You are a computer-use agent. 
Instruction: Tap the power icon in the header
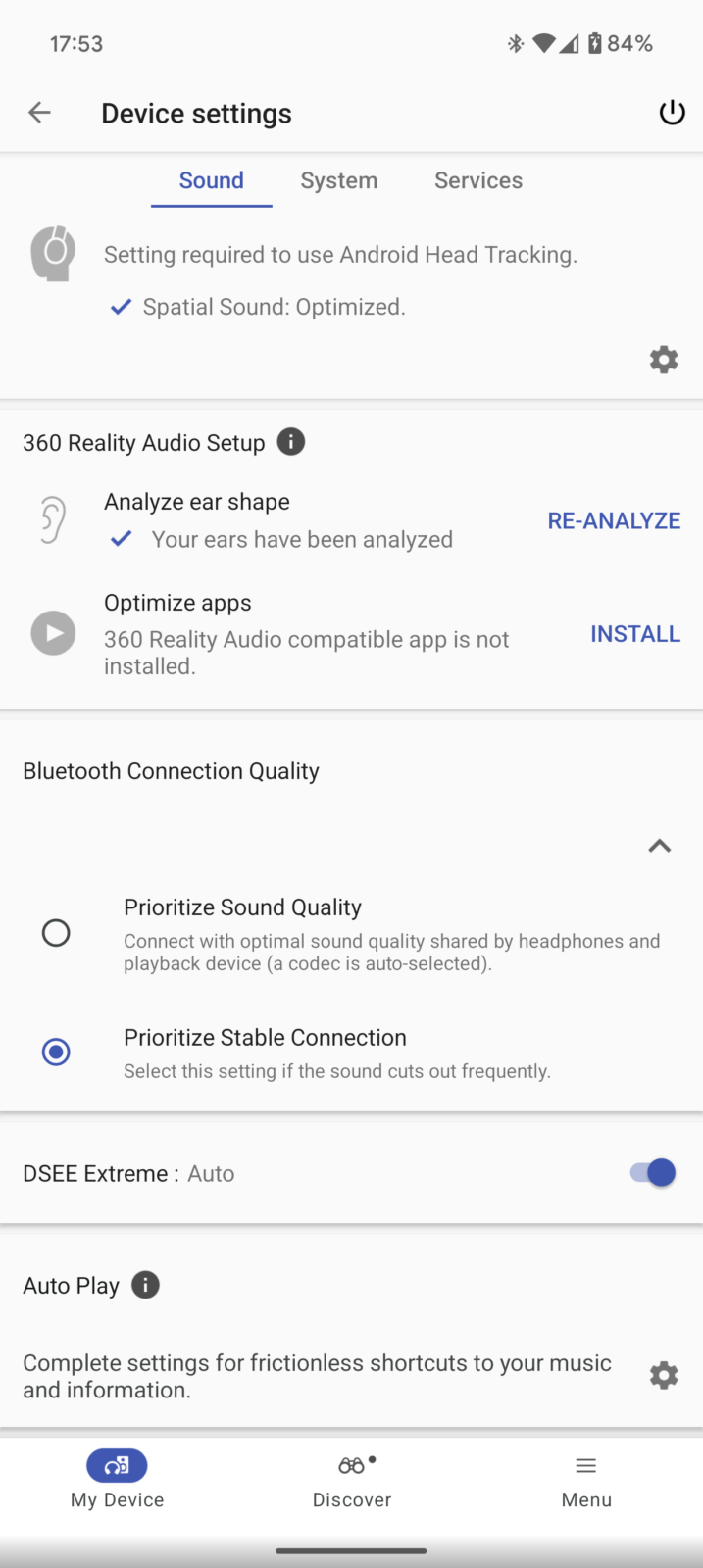click(x=672, y=113)
